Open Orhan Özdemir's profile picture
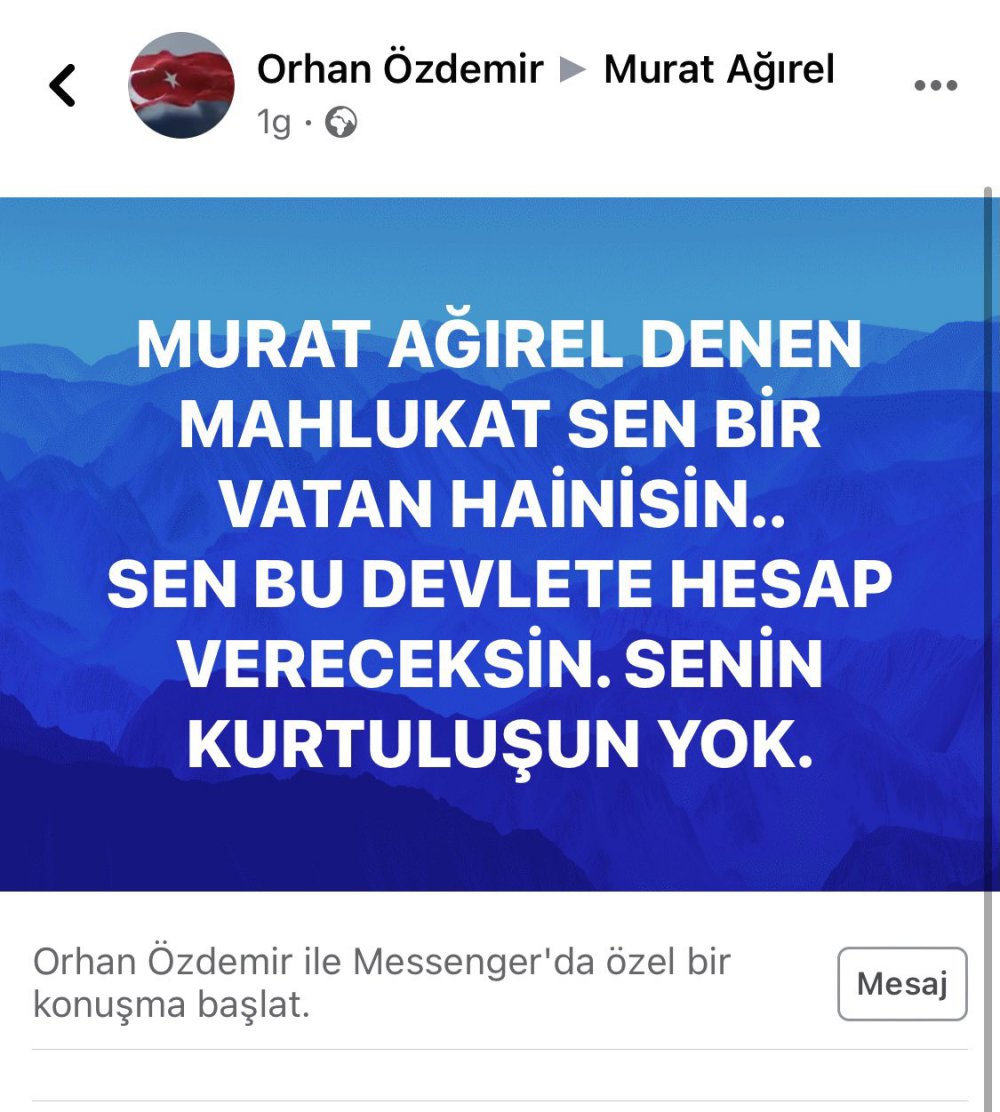1000x1112 pixels. tap(181, 85)
